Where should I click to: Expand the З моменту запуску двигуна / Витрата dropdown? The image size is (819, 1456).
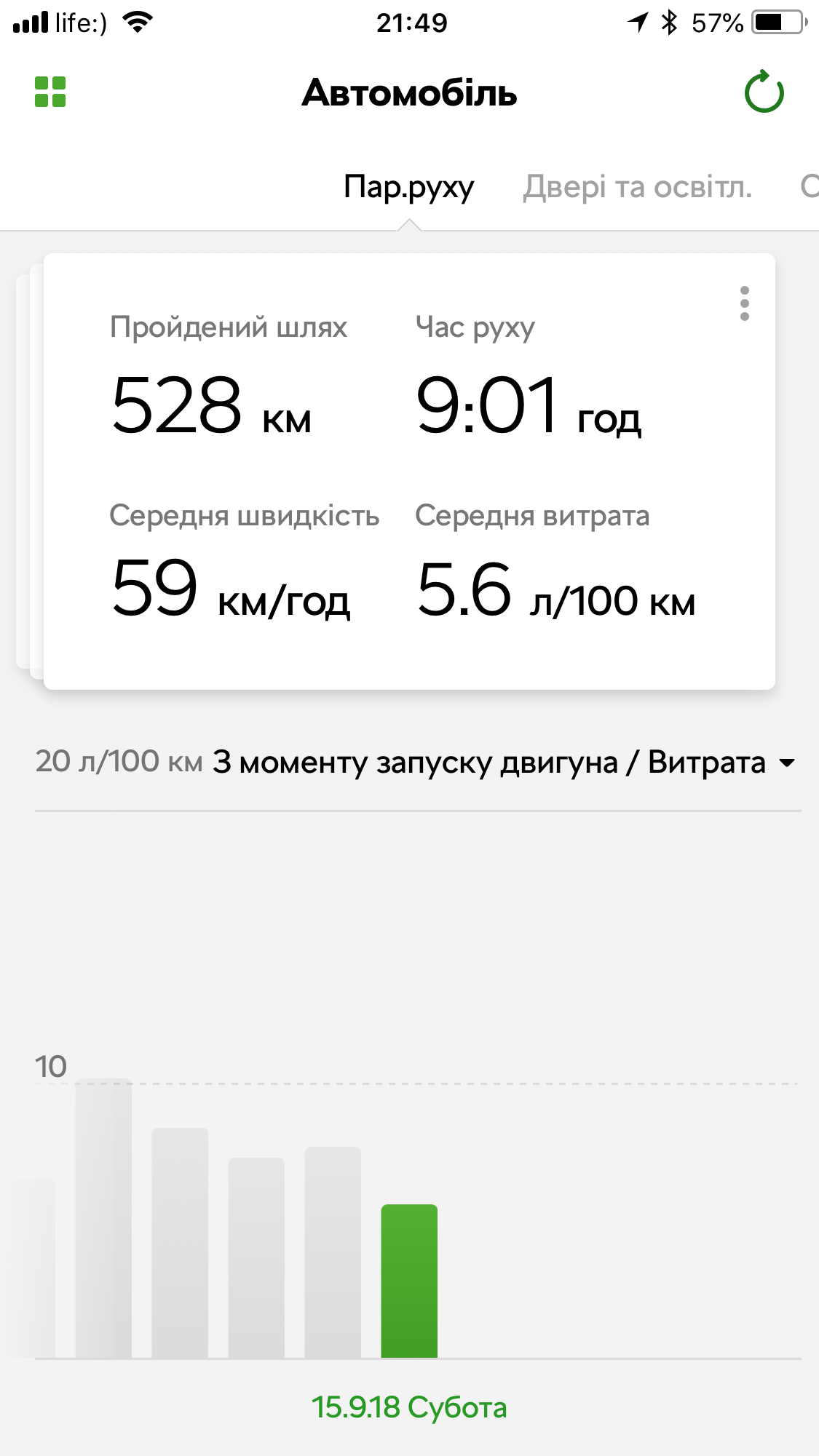click(502, 763)
